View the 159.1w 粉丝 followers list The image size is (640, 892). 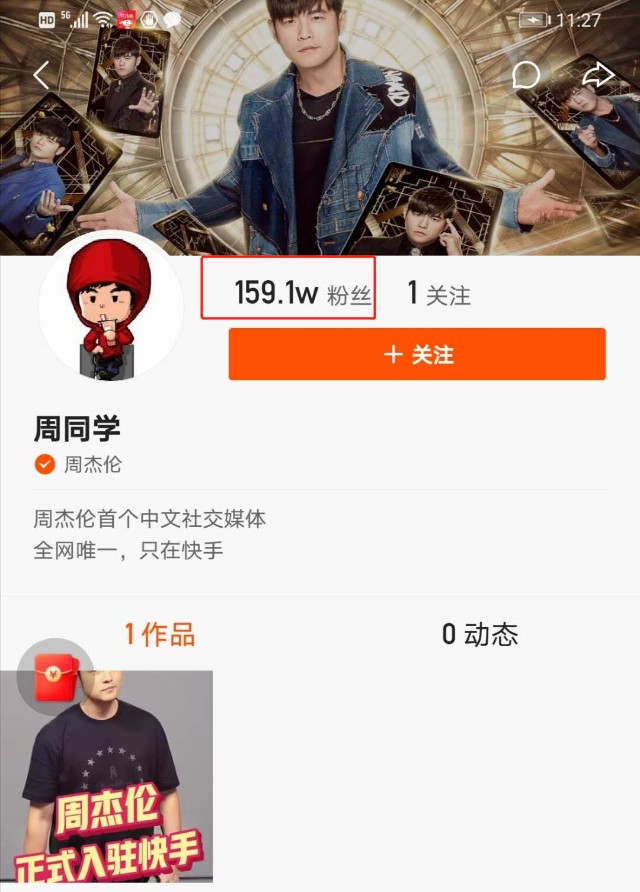(x=289, y=293)
